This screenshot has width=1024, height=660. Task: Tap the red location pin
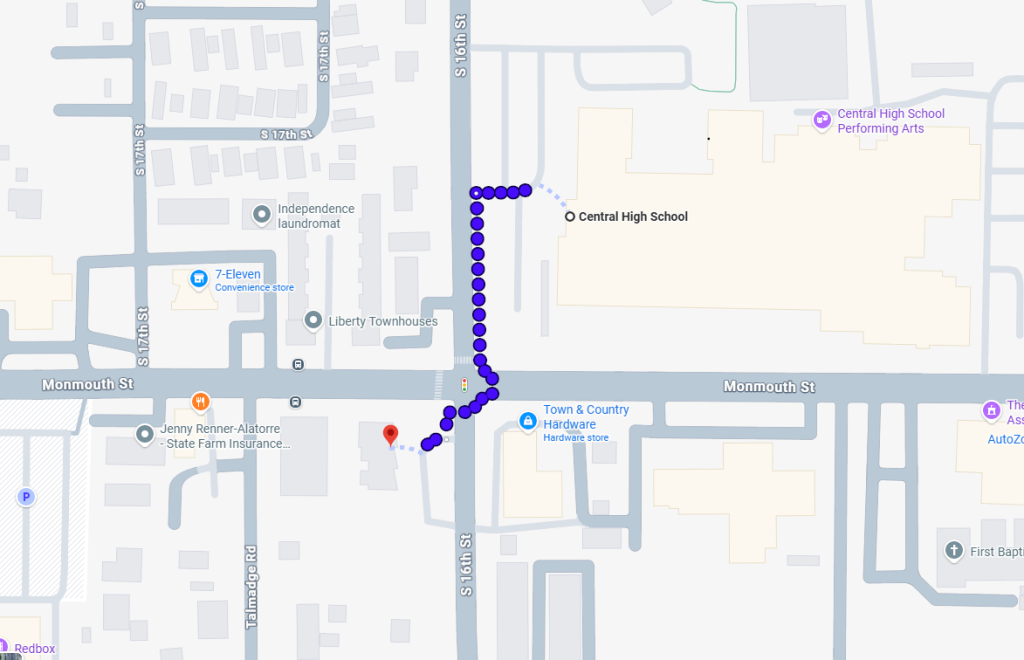click(x=391, y=435)
